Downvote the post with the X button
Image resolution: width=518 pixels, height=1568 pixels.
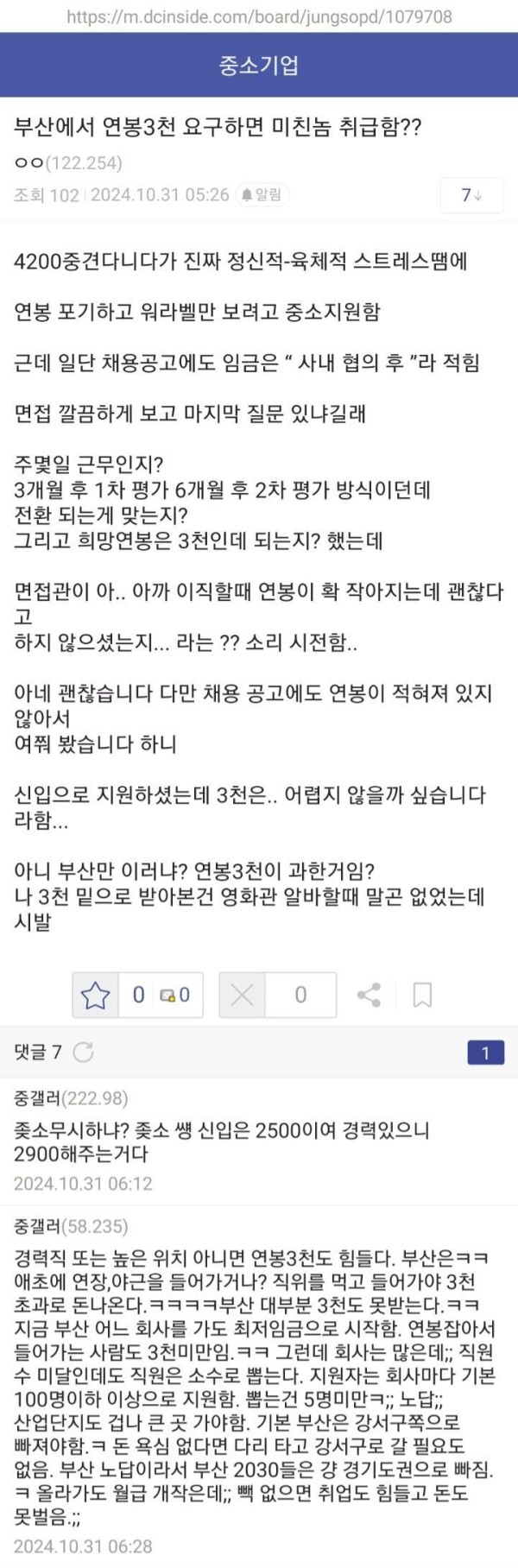tap(242, 996)
